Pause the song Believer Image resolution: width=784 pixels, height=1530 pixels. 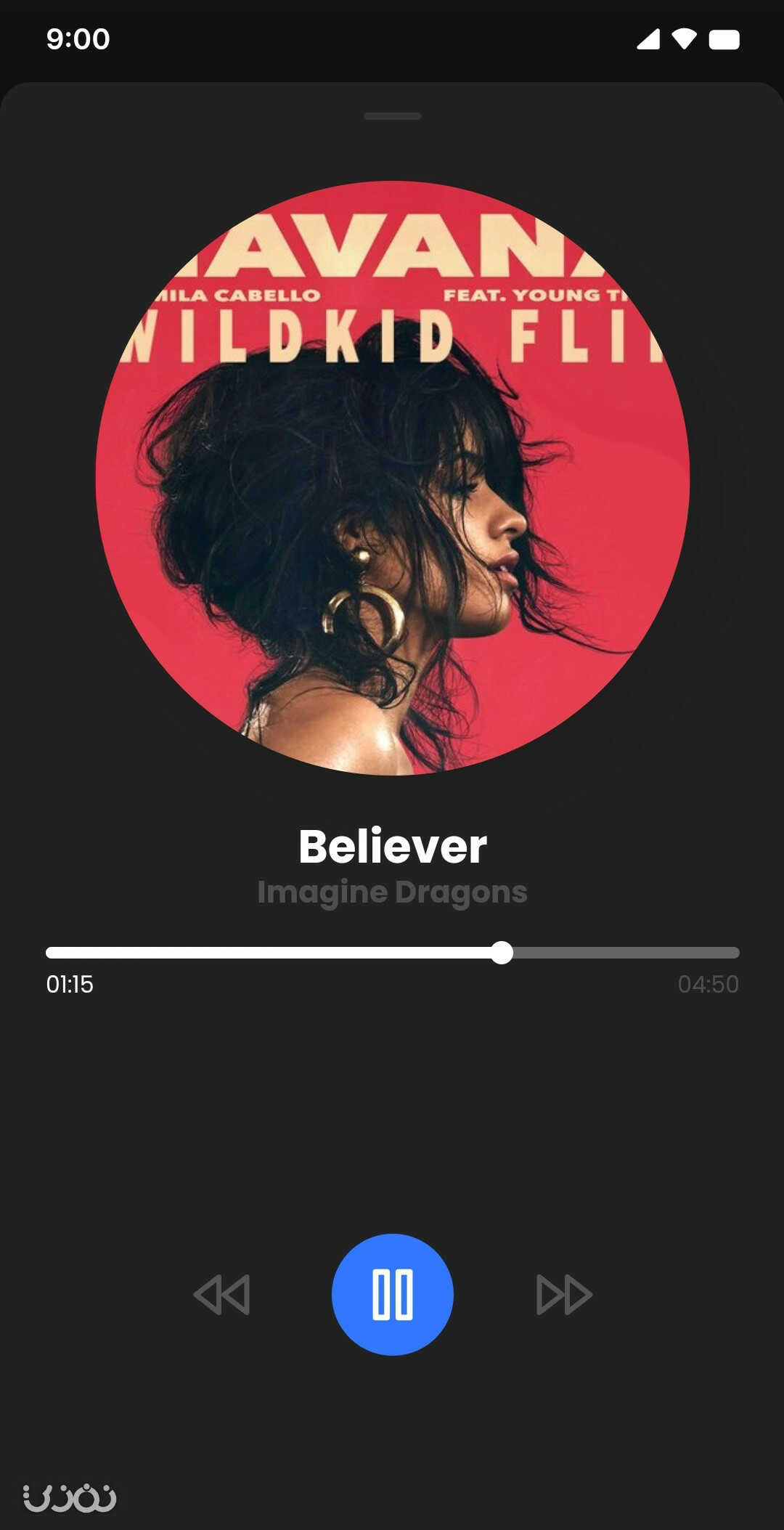tap(392, 1294)
